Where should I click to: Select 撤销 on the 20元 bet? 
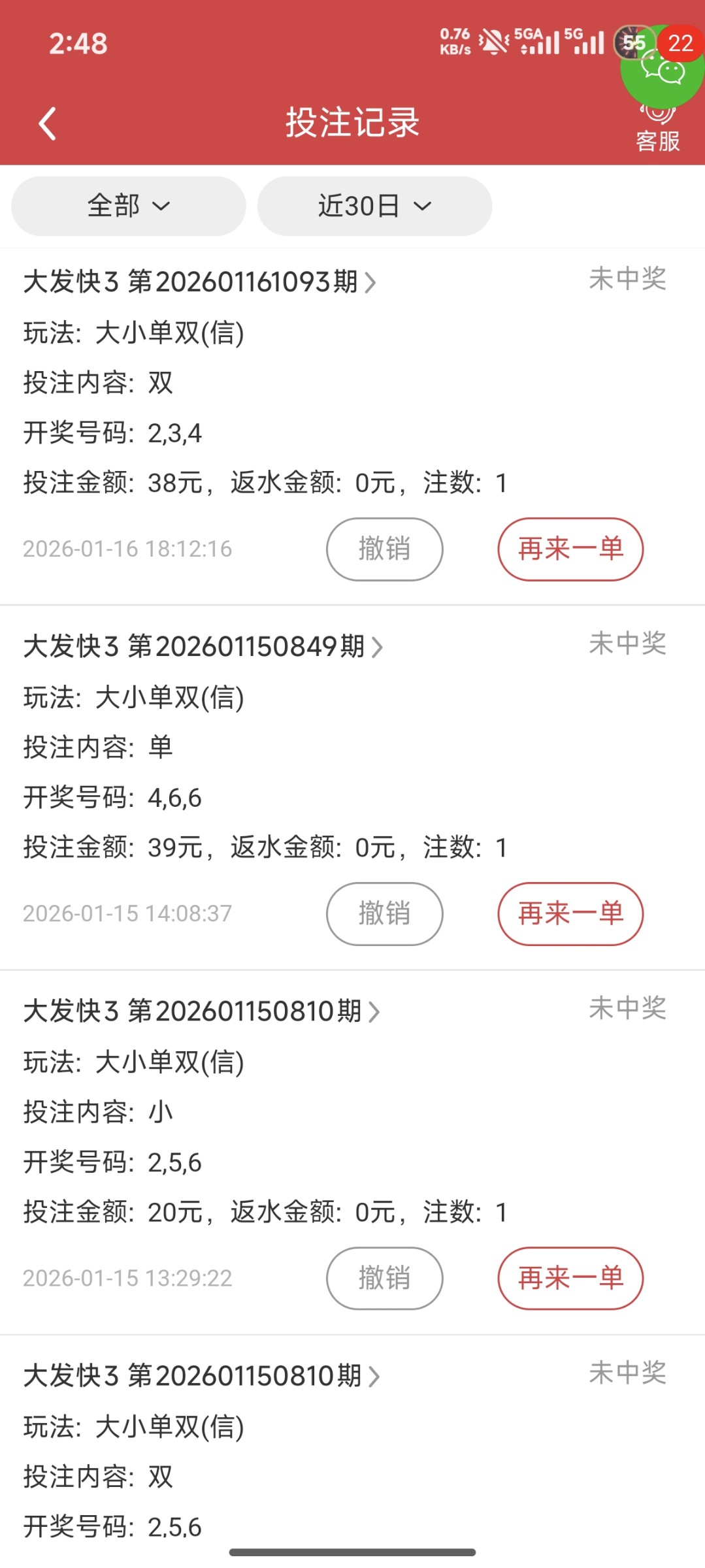pos(384,1278)
